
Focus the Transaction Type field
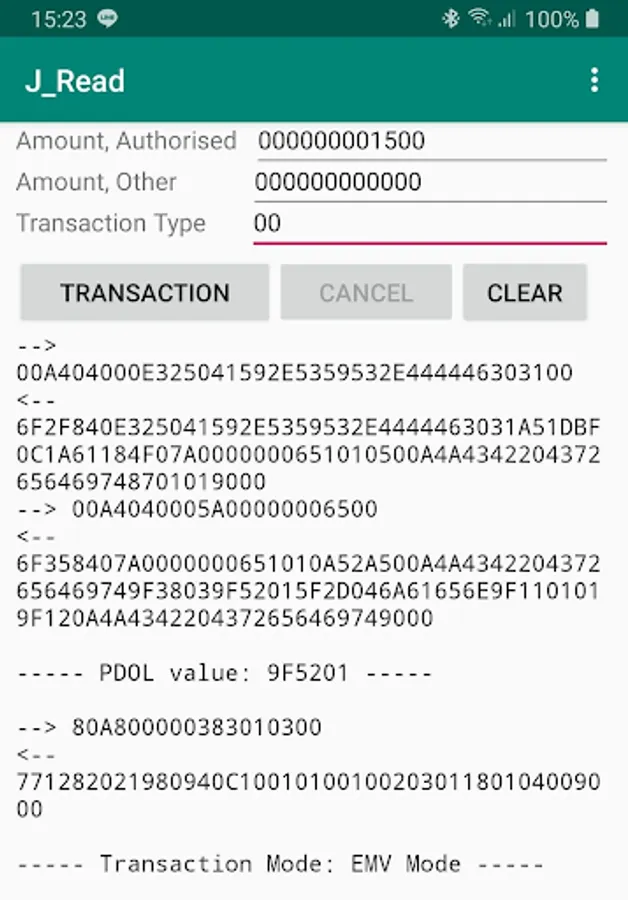(431, 224)
